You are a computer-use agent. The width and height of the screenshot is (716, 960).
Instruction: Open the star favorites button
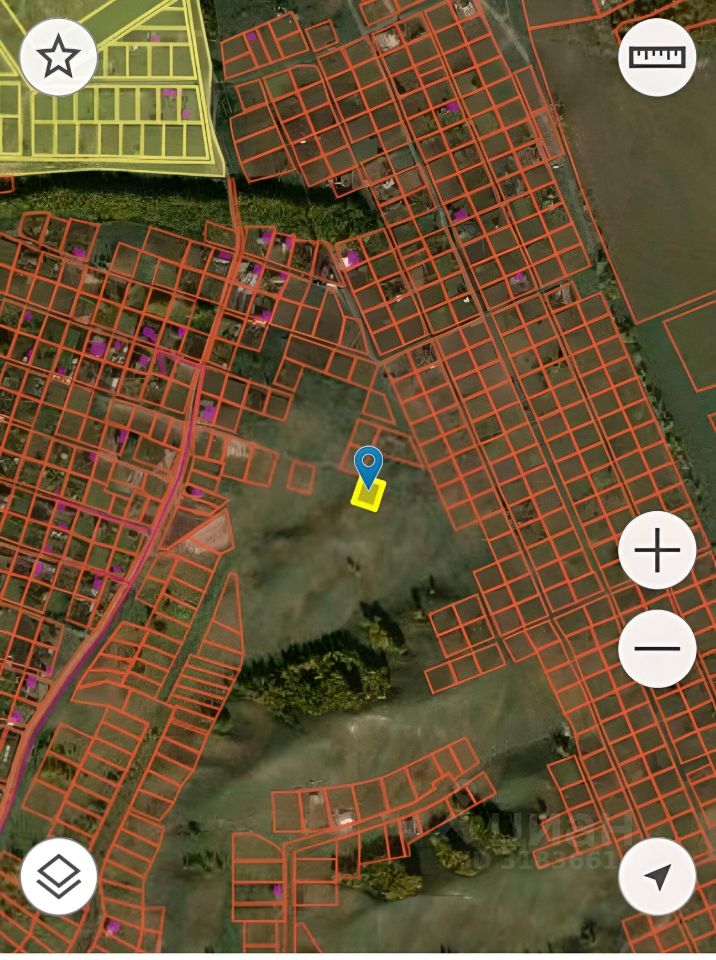[58, 57]
